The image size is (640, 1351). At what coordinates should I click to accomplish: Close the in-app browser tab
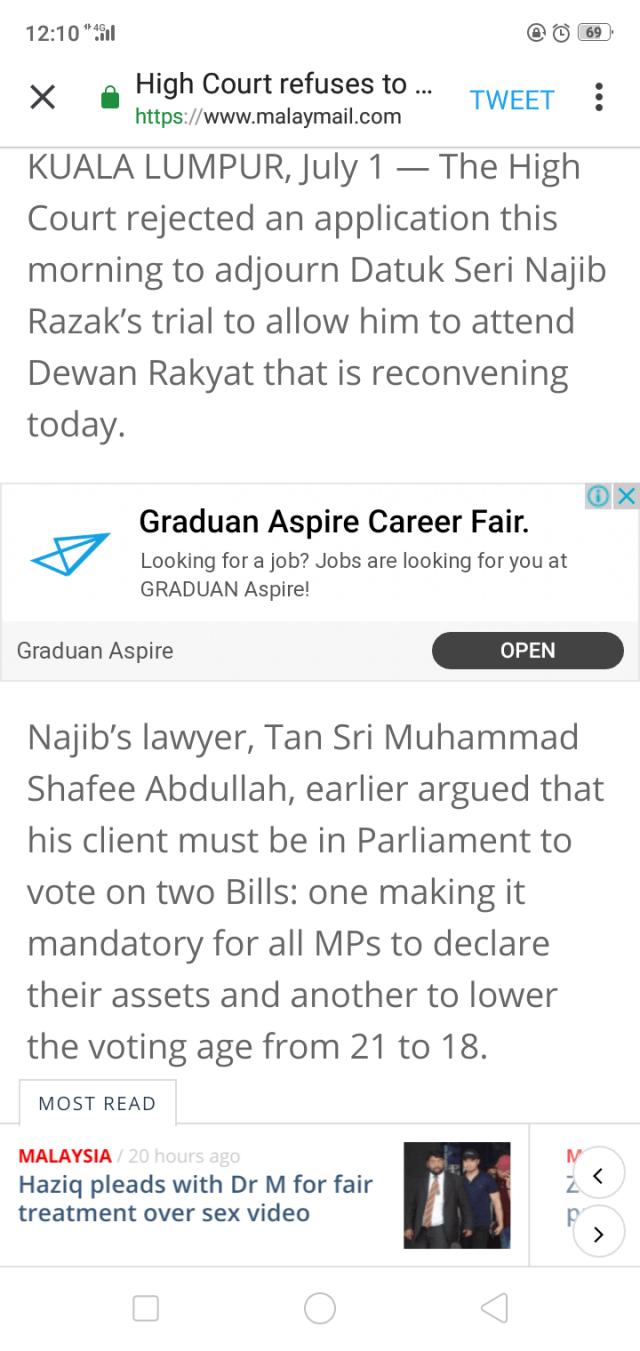tap(42, 98)
